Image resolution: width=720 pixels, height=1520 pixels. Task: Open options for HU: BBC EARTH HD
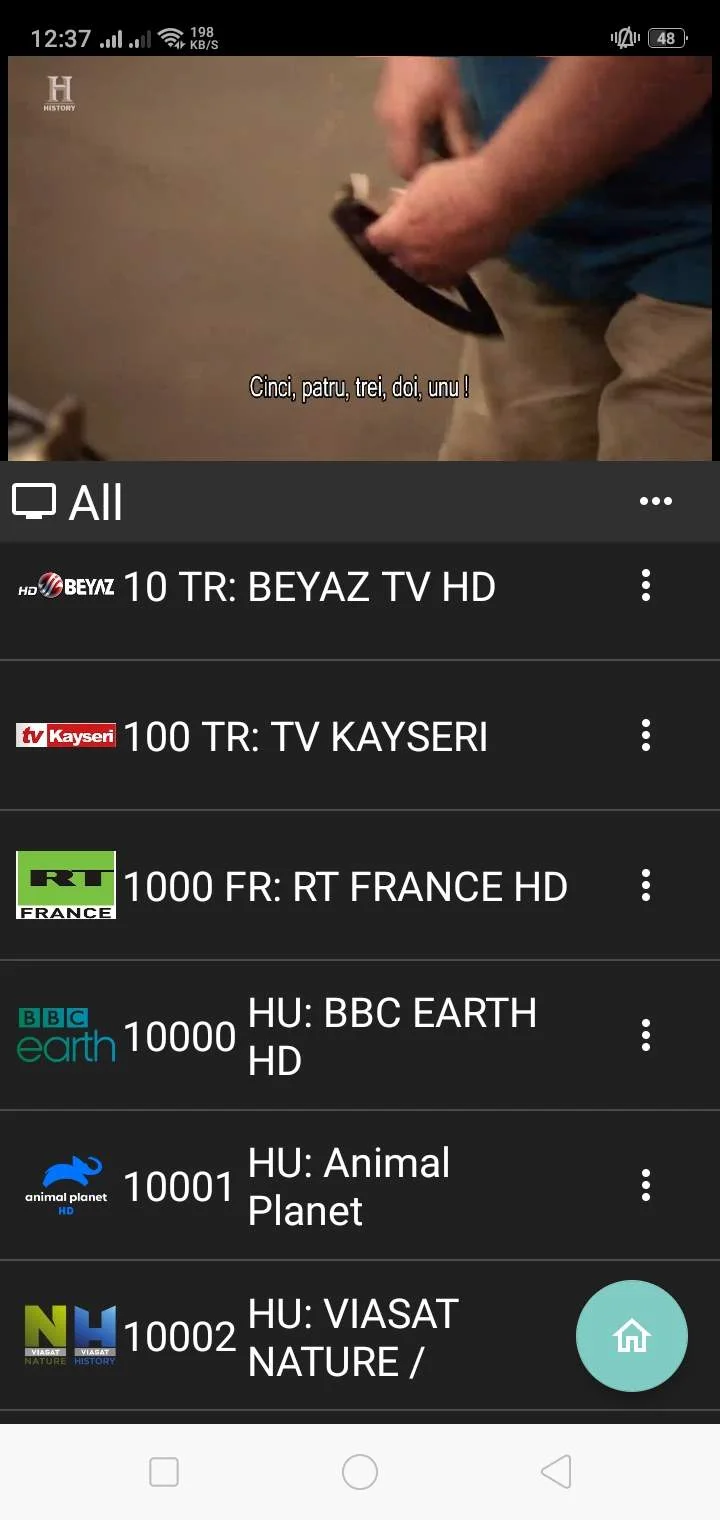(646, 1035)
